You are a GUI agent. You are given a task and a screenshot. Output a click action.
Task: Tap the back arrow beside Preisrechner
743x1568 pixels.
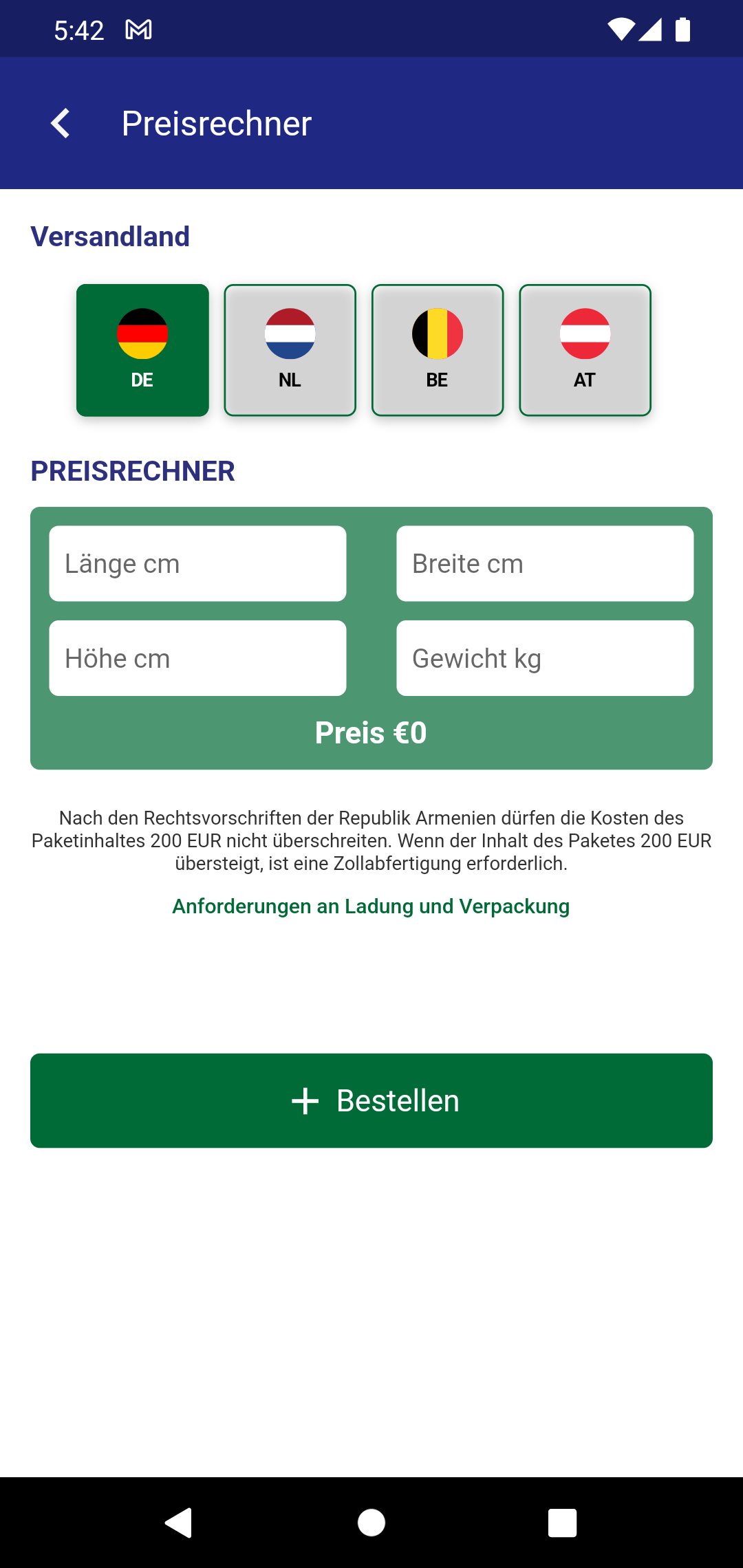point(61,124)
